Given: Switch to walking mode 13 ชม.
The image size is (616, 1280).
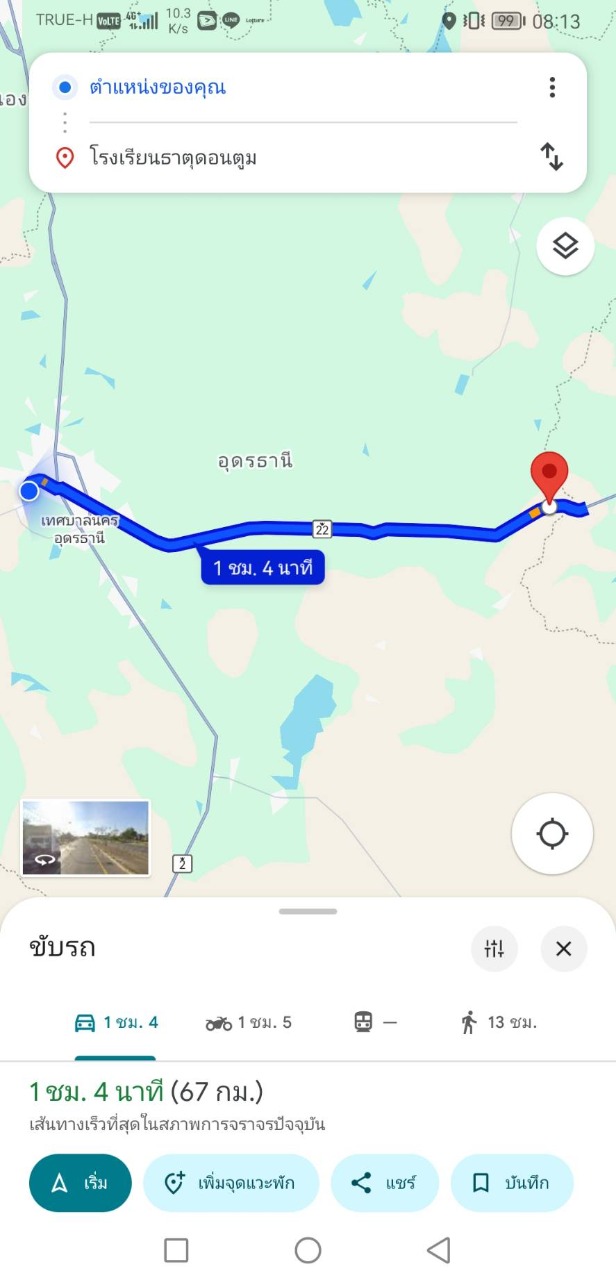Looking at the screenshot, I should coord(498,1023).
